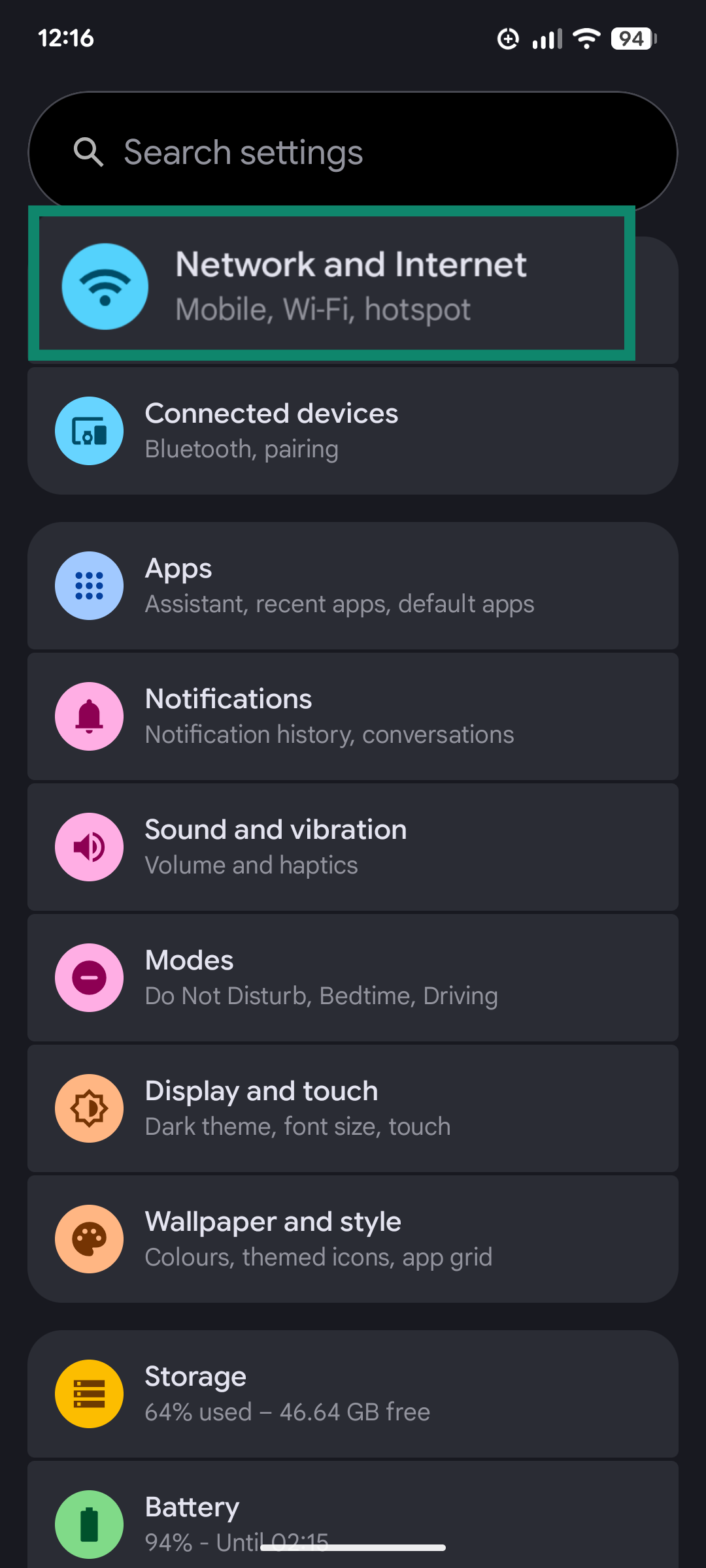Tap the Notifications bell icon
706x1568 pixels.
90,716
